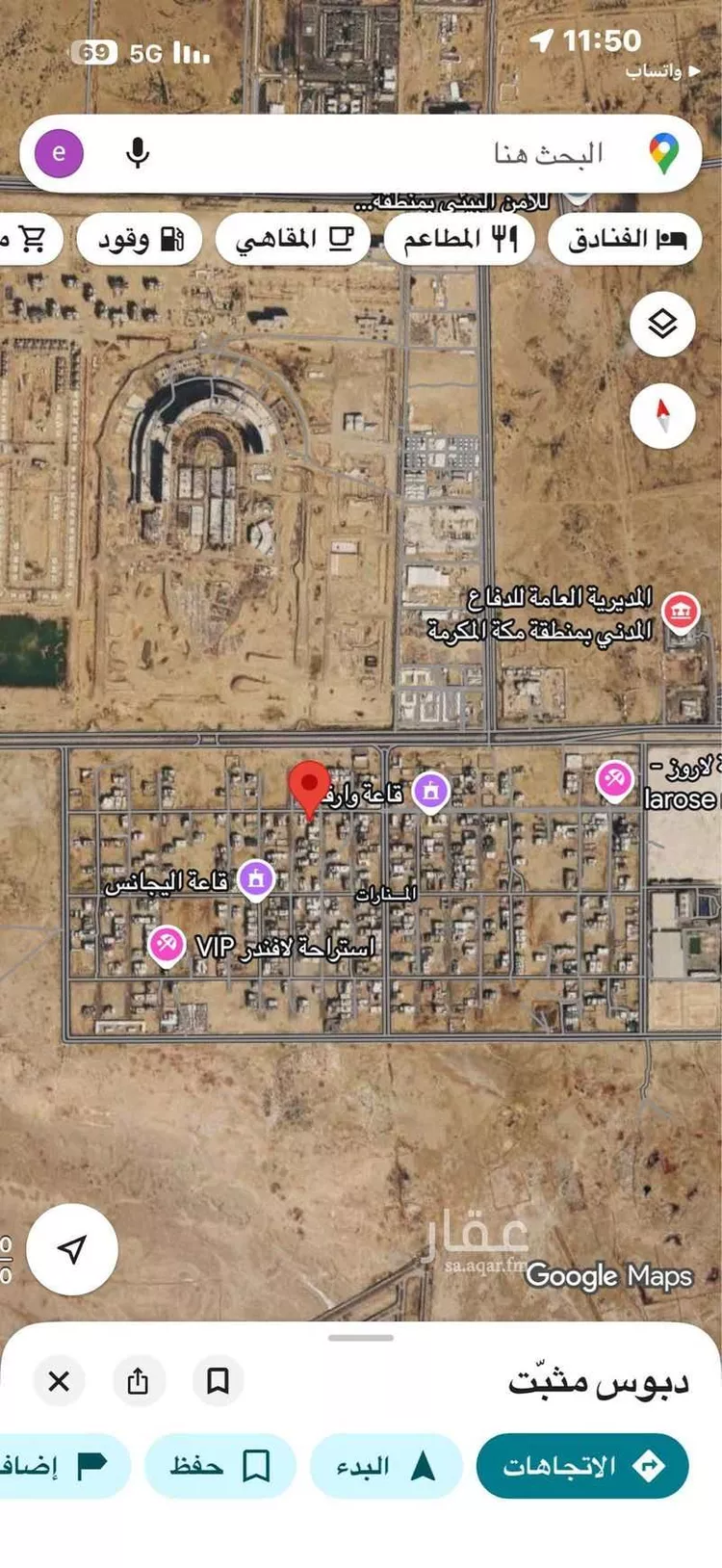
Task: Find fuel stations with the وقود chip
Action: (x=140, y=239)
